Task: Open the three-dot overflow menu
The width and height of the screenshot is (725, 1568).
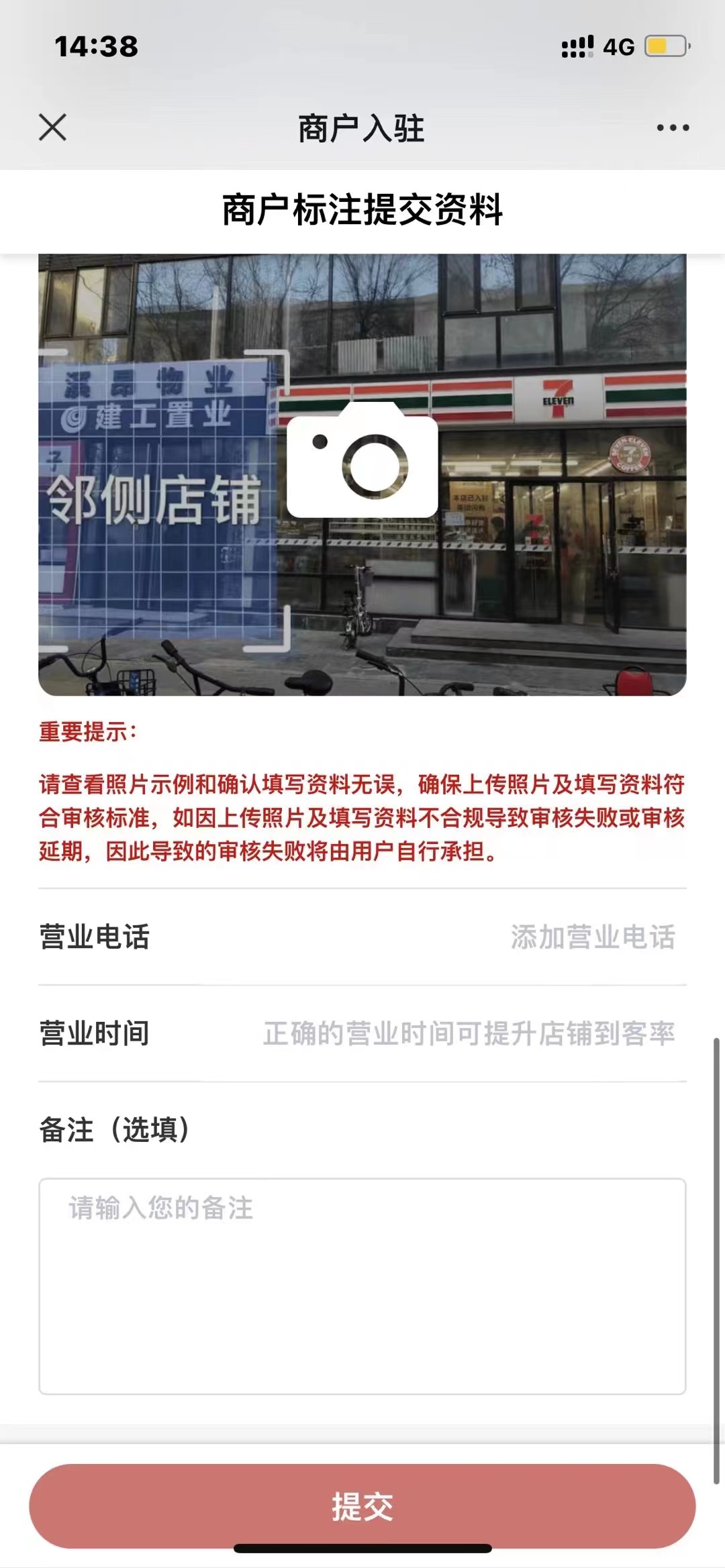Action: pyautogui.click(x=673, y=127)
